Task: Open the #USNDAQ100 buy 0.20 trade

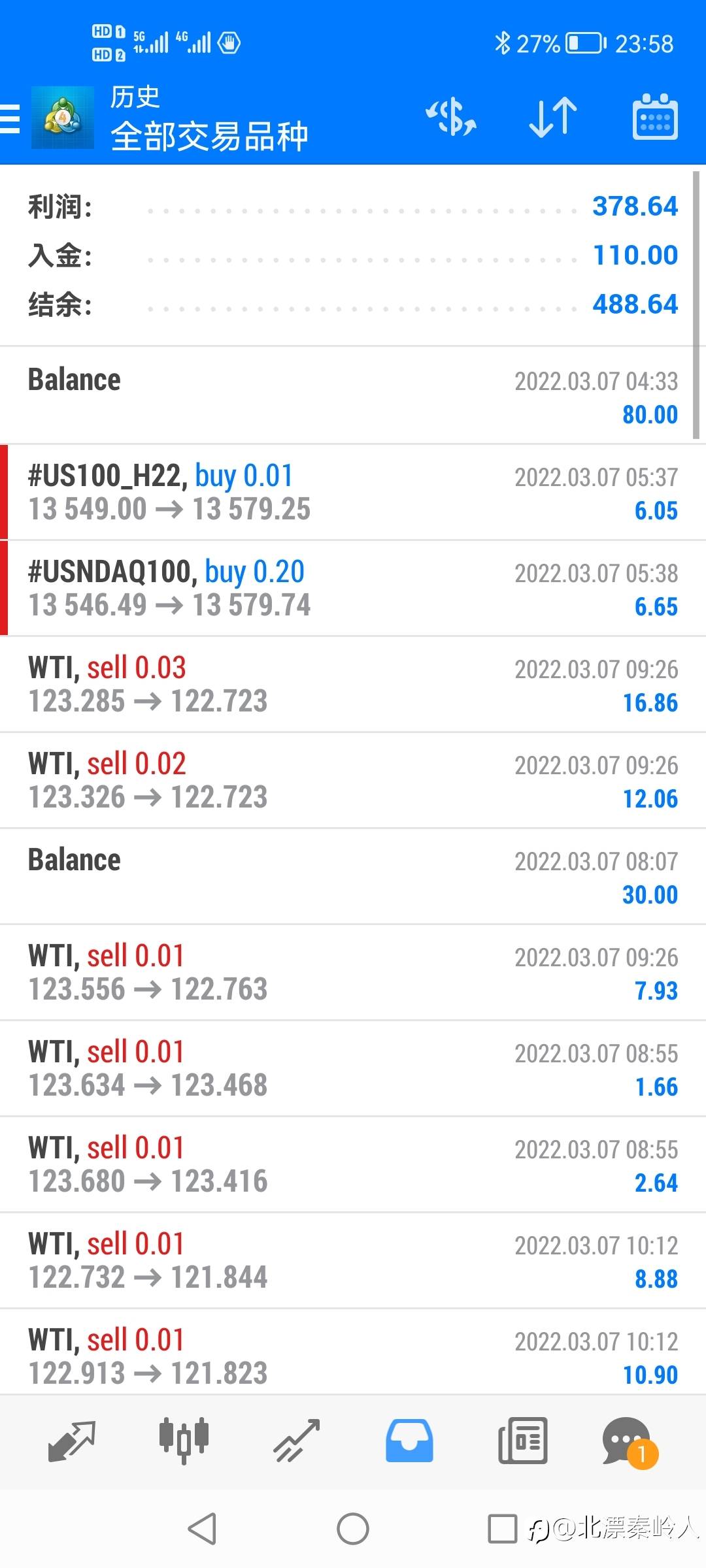Action: (x=353, y=589)
